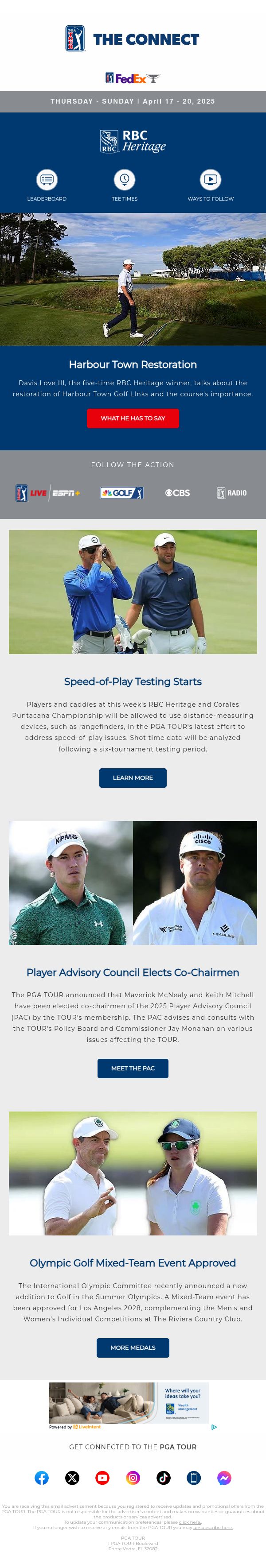Open the PGA TOUR YouTube channel

pyautogui.click(x=102, y=1478)
